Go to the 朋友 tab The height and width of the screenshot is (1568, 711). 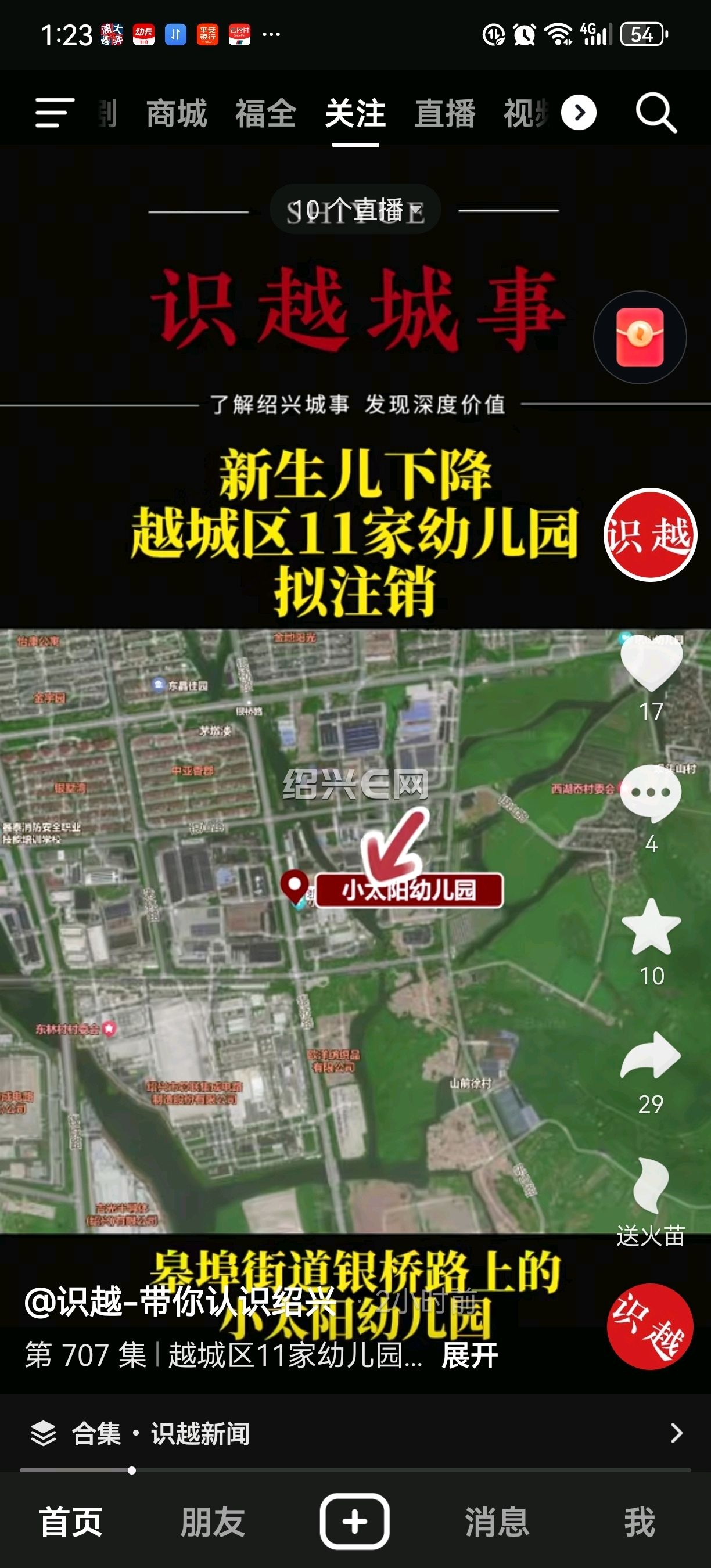point(213,1522)
